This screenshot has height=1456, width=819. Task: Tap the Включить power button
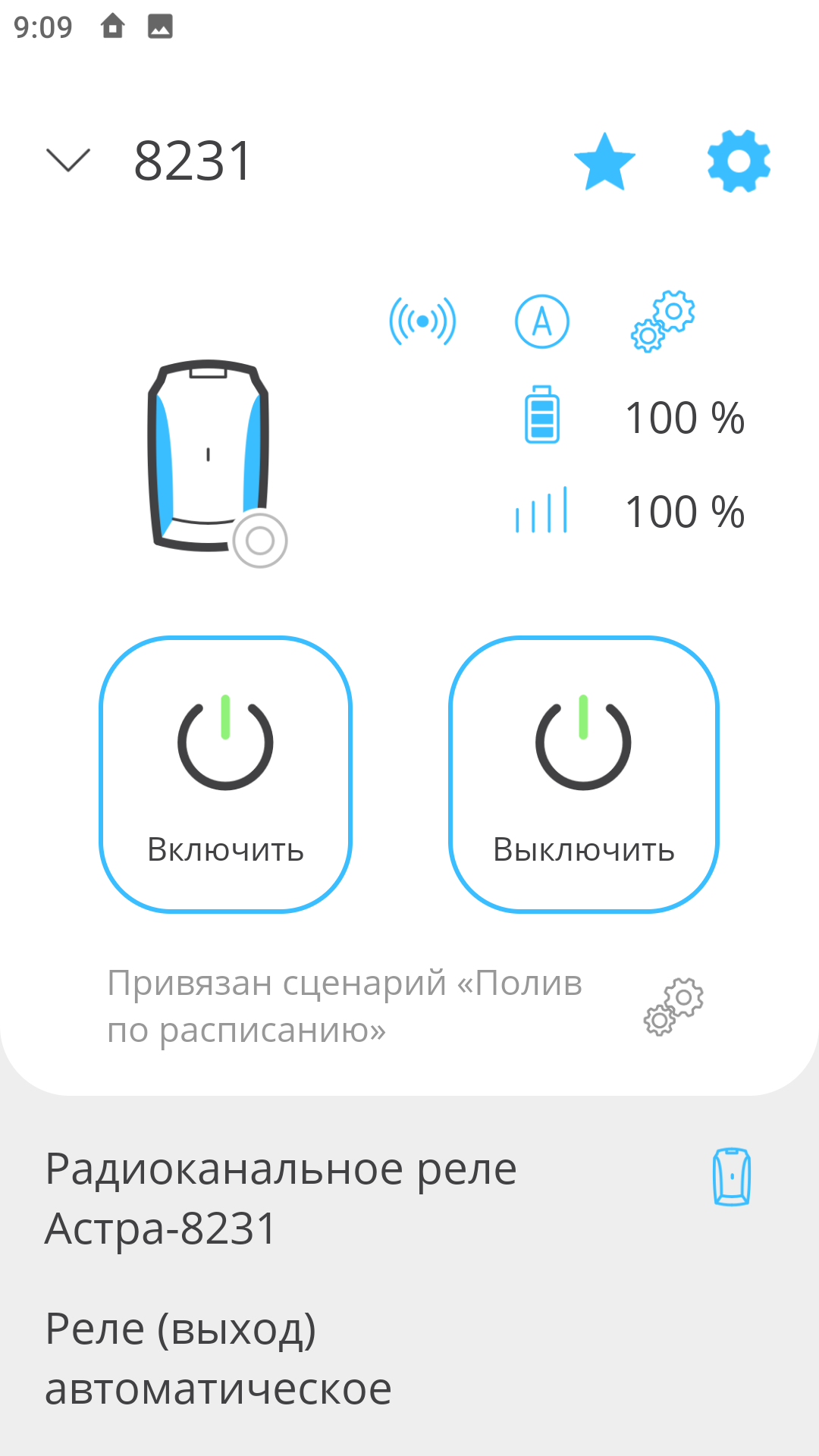(225, 774)
